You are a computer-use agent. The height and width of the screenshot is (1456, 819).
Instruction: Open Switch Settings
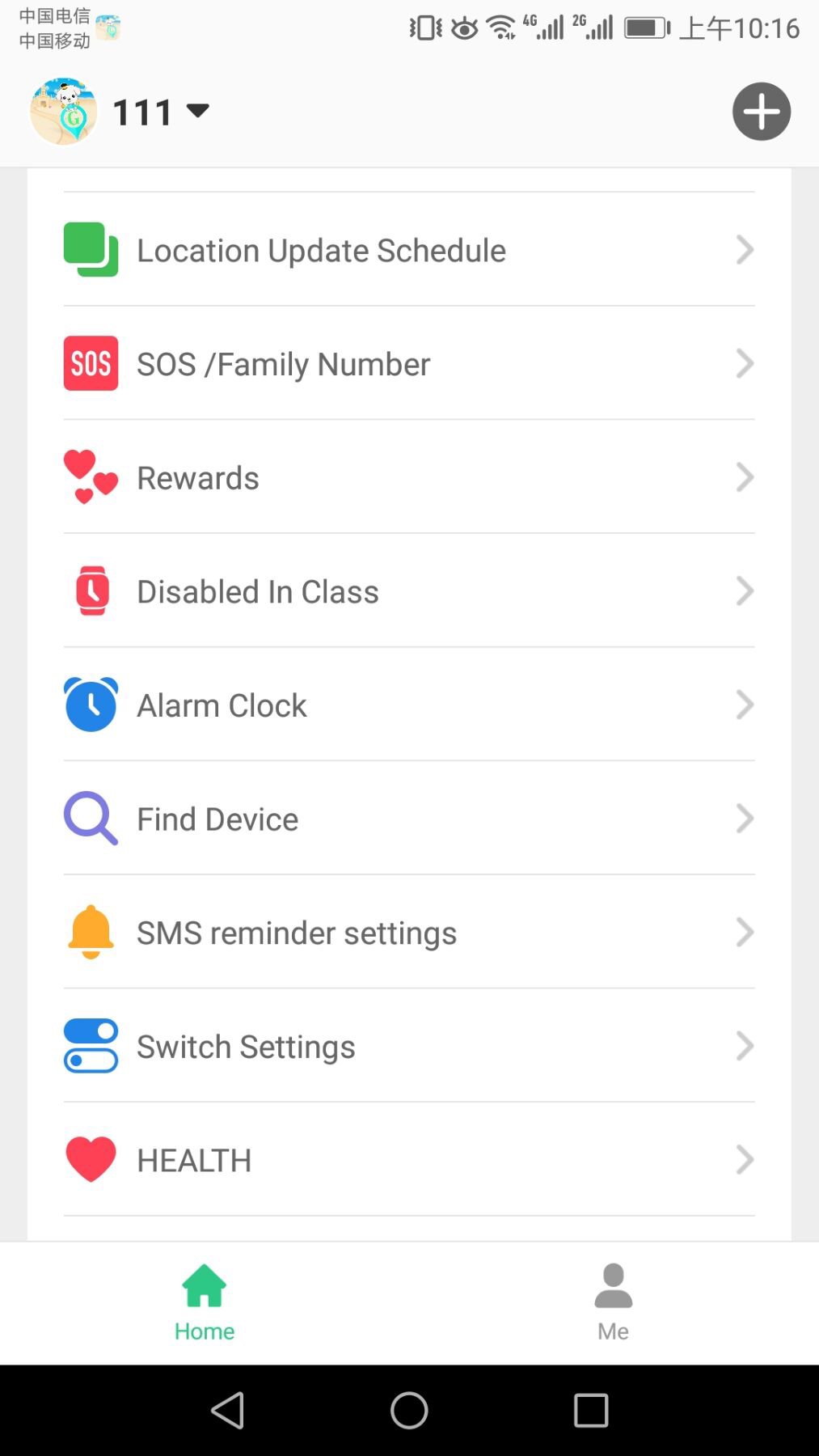408,1046
